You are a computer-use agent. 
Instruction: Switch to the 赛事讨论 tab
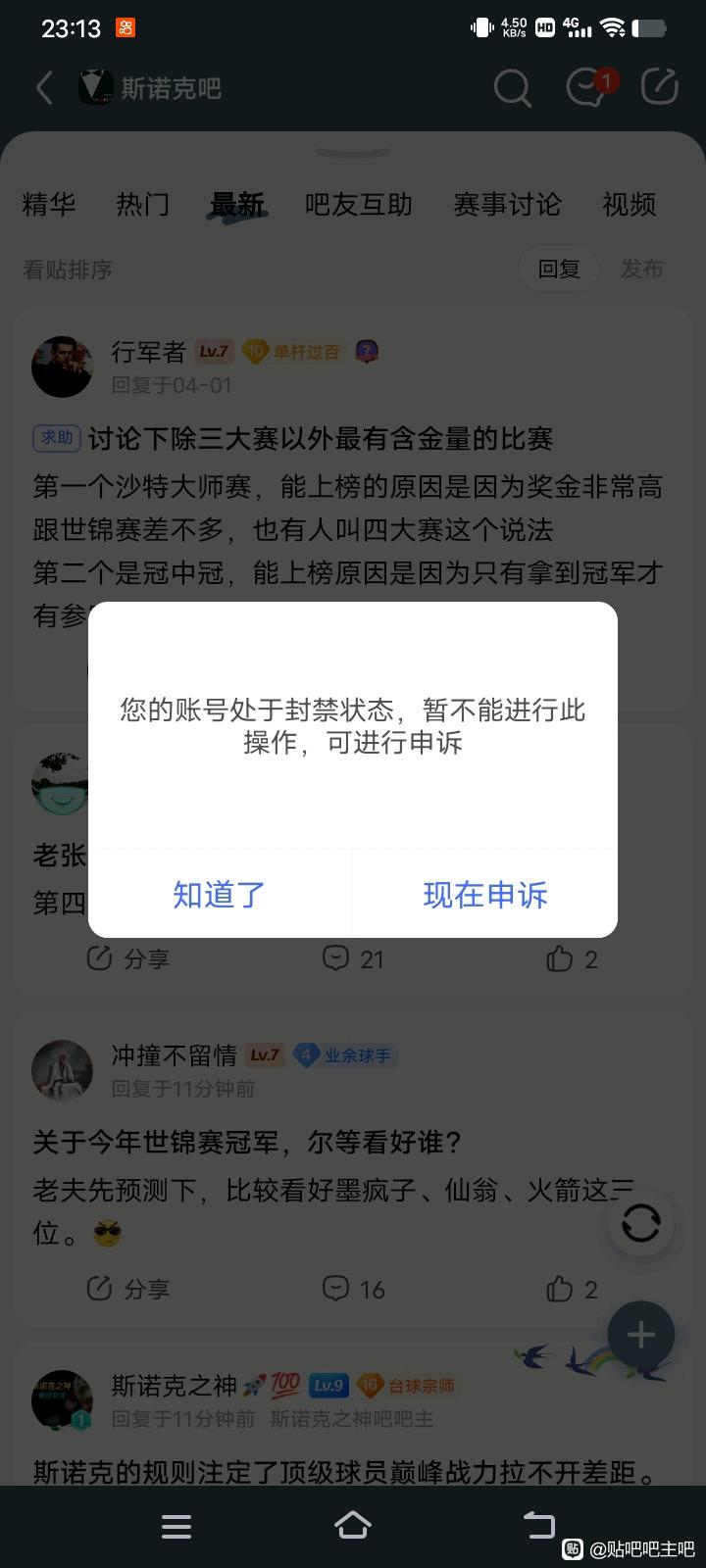point(507,204)
